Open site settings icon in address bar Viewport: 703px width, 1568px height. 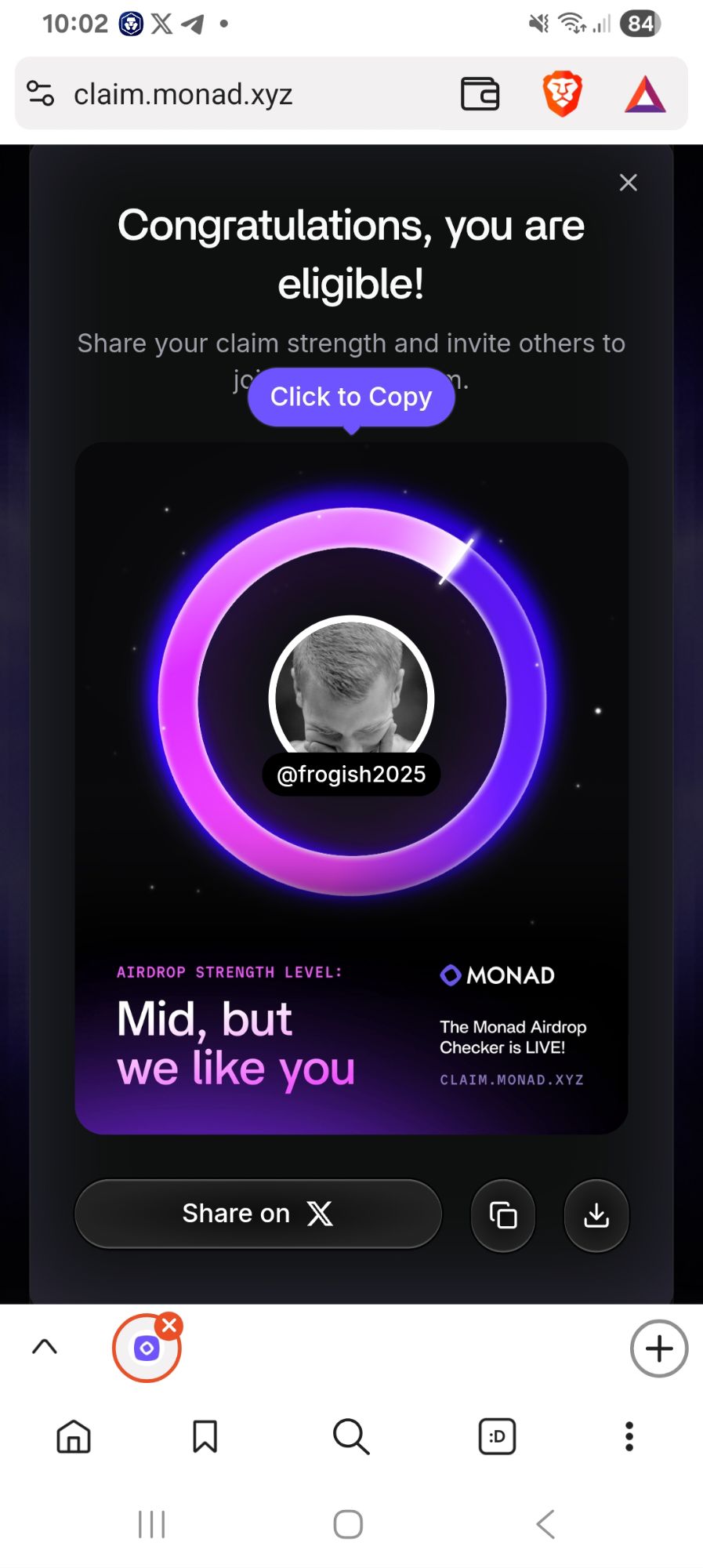pyautogui.click(x=41, y=93)
